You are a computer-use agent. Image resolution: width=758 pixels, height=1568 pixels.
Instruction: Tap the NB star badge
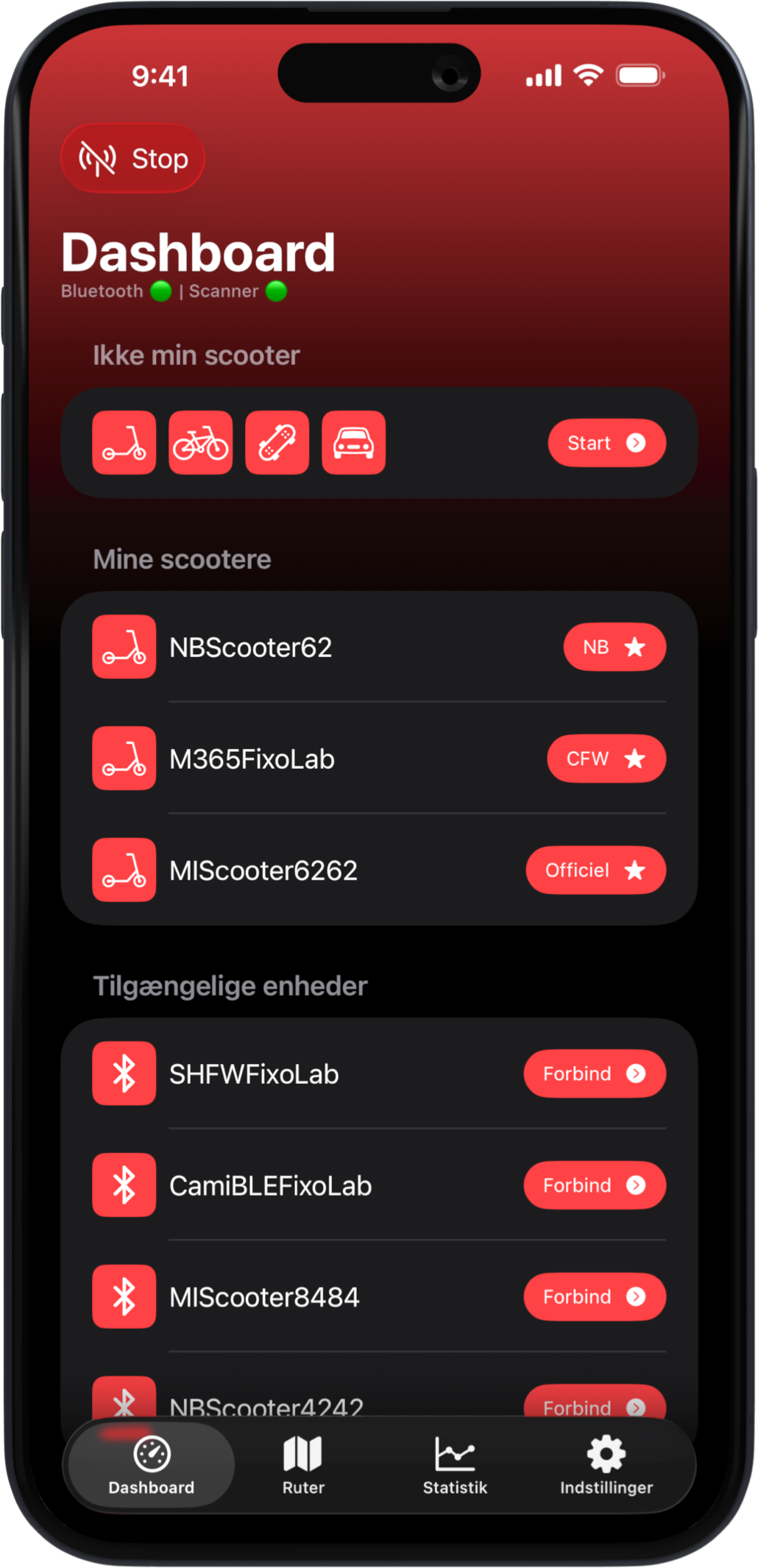point(614,648)
